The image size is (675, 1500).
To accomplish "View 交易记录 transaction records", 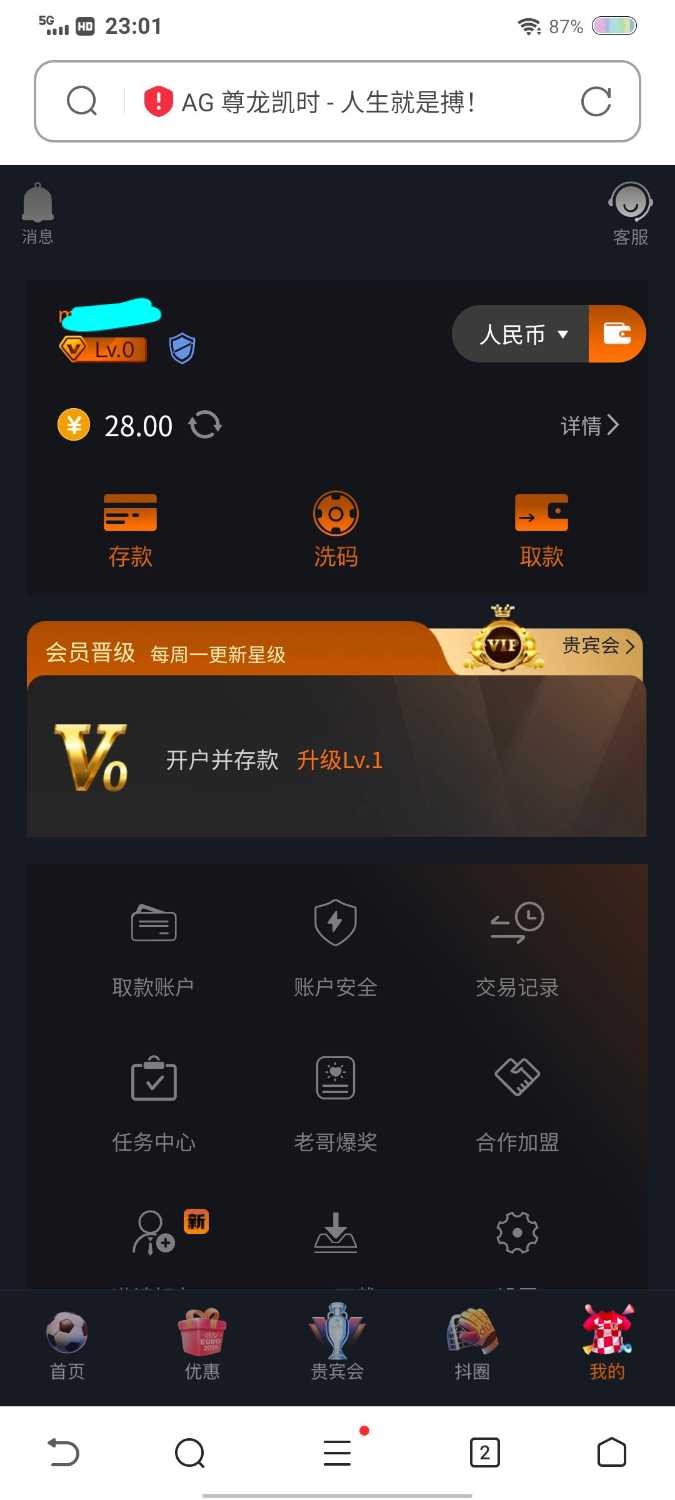I will (517, 948).
